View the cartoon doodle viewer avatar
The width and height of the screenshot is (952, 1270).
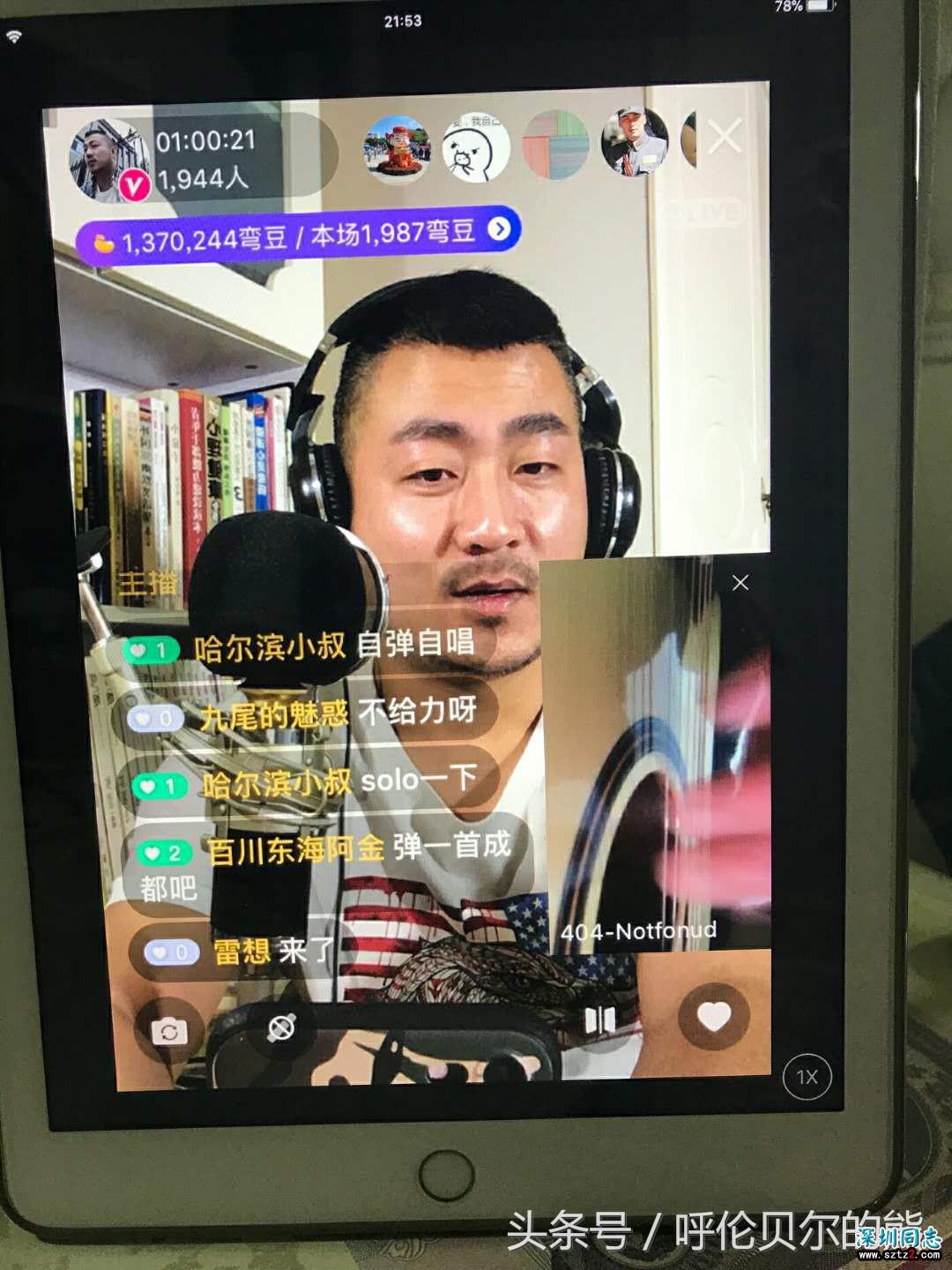[x=476, y=147]
